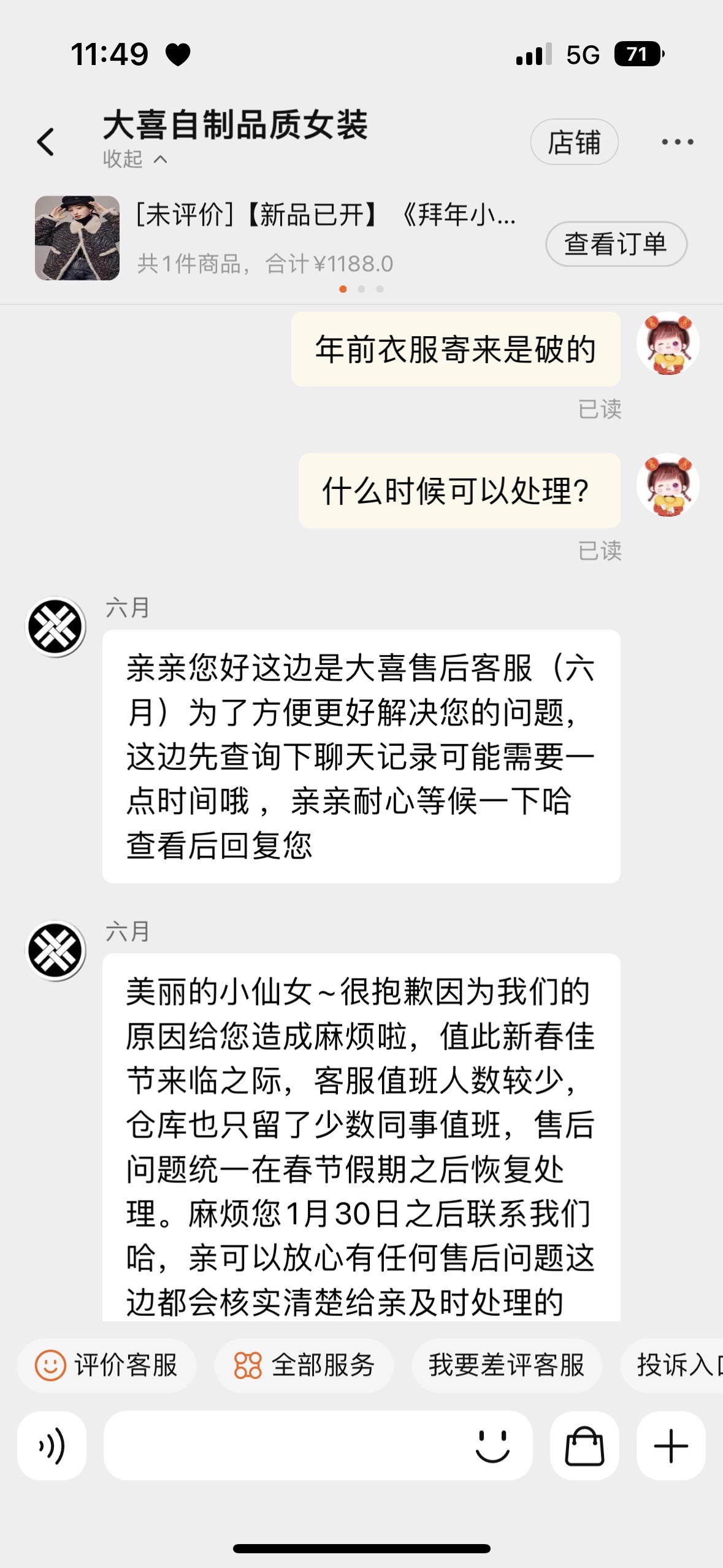Image resolution: width=723 pixels, height=1568 pixels.
Task: Open 全部服务 services chip
Action: coord(304,1366)
